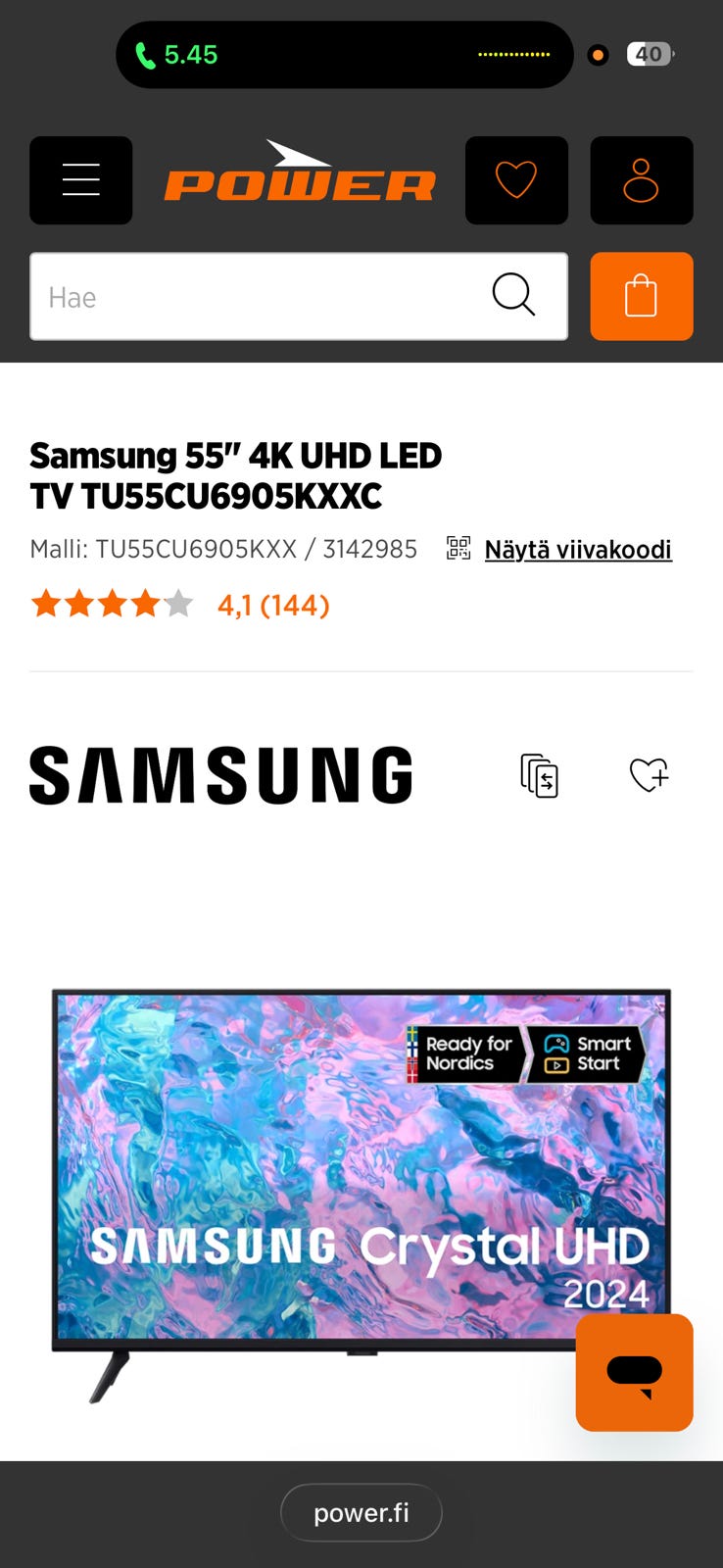Tap the Näytä viivakoodi link
Image resolution: width=723 pixels, height=1568 pixels.
(x=577, y=549)
